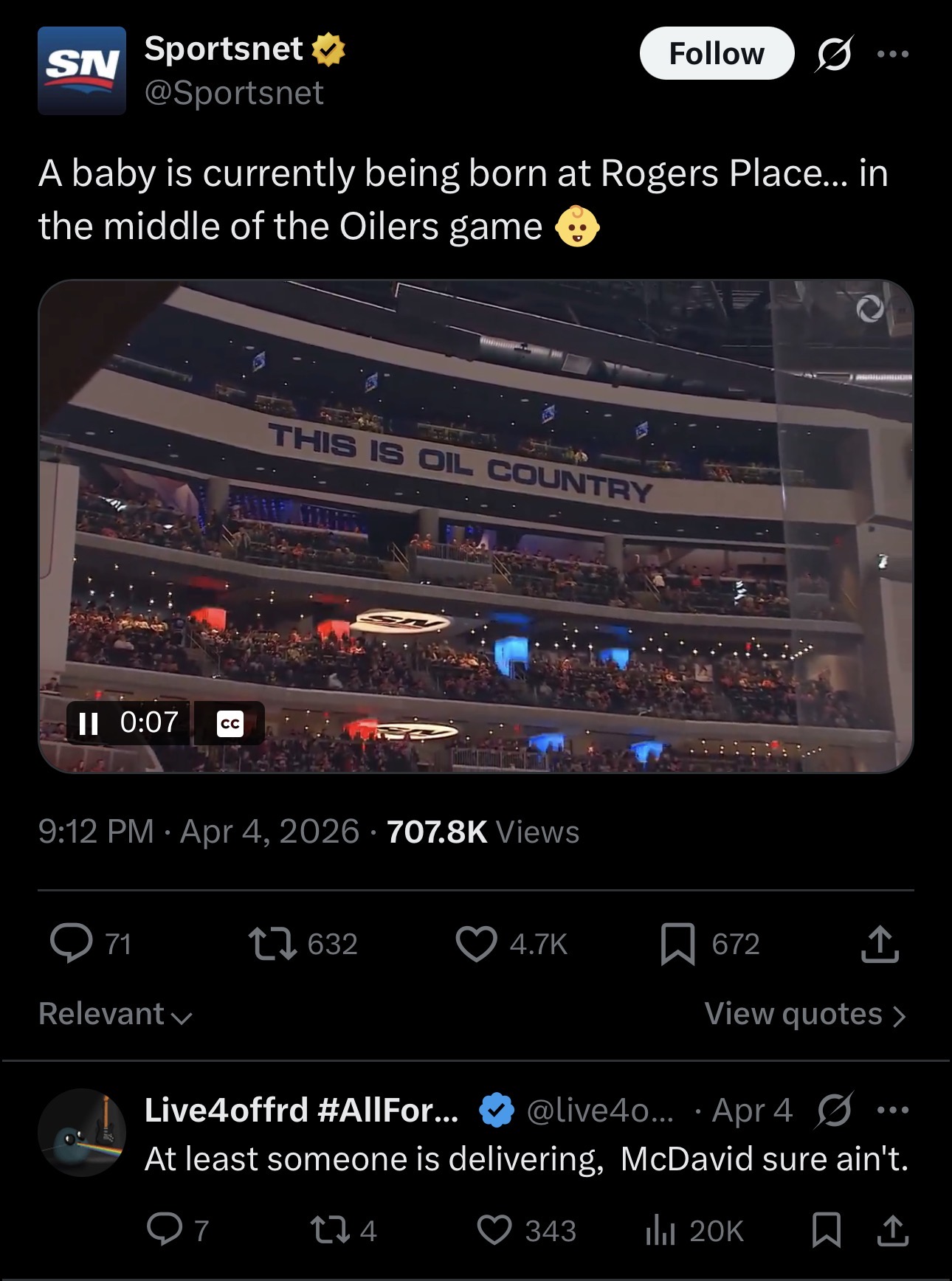
Task: Follow the Sportsnet account
Action: click(x=716, y=54)
